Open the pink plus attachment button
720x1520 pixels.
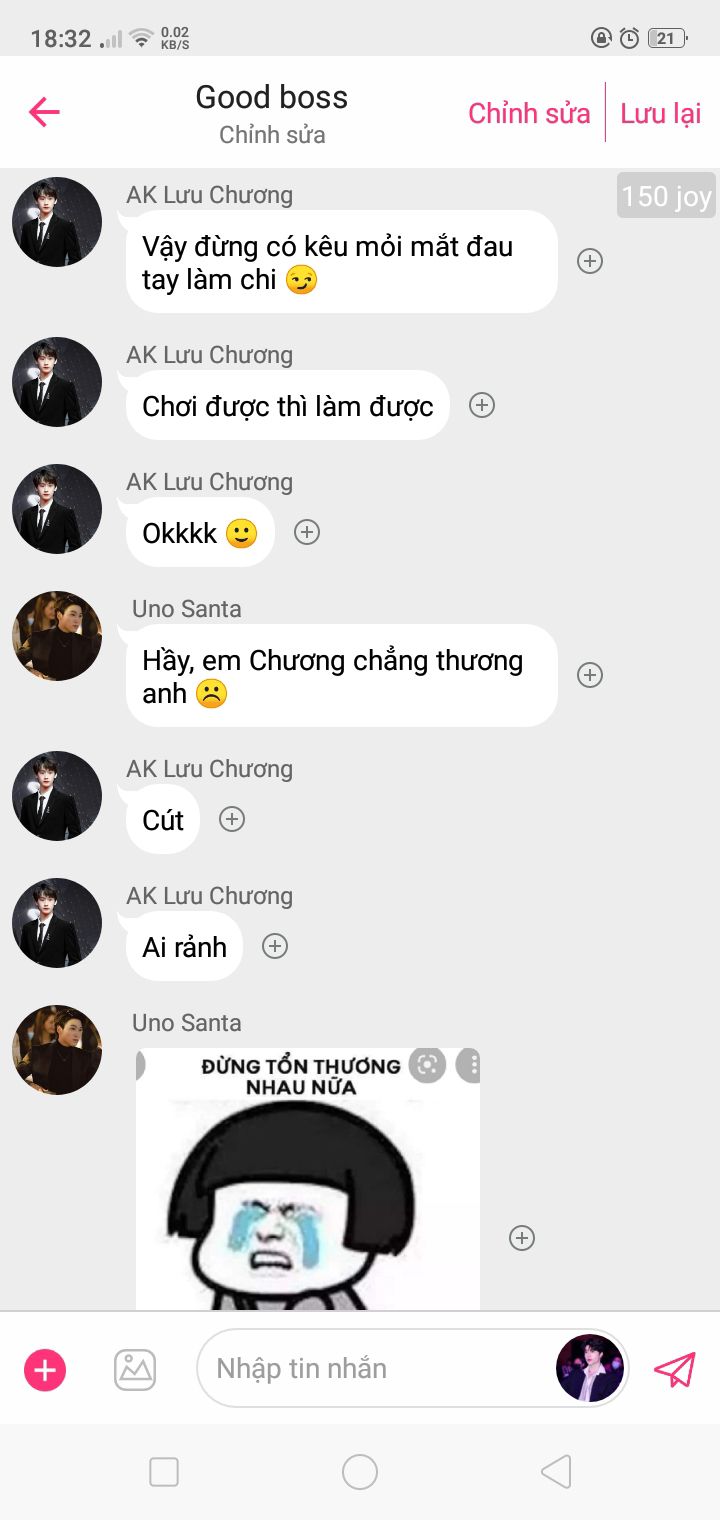[x=45, y=1369]
